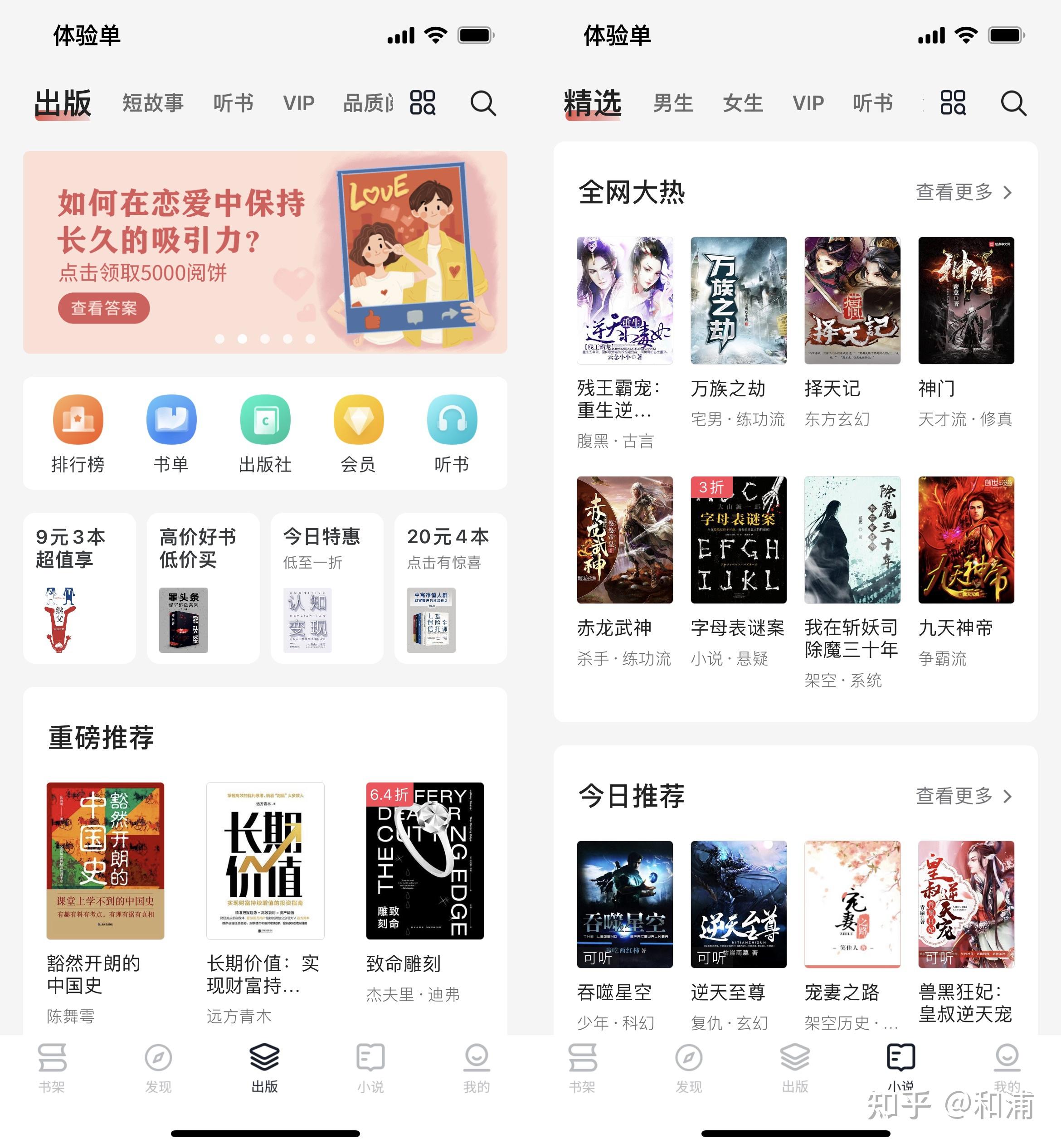Screen dimensions: 1061x1148
Task: Open the 高价好书低价买 card
Action: pos(203,588)
